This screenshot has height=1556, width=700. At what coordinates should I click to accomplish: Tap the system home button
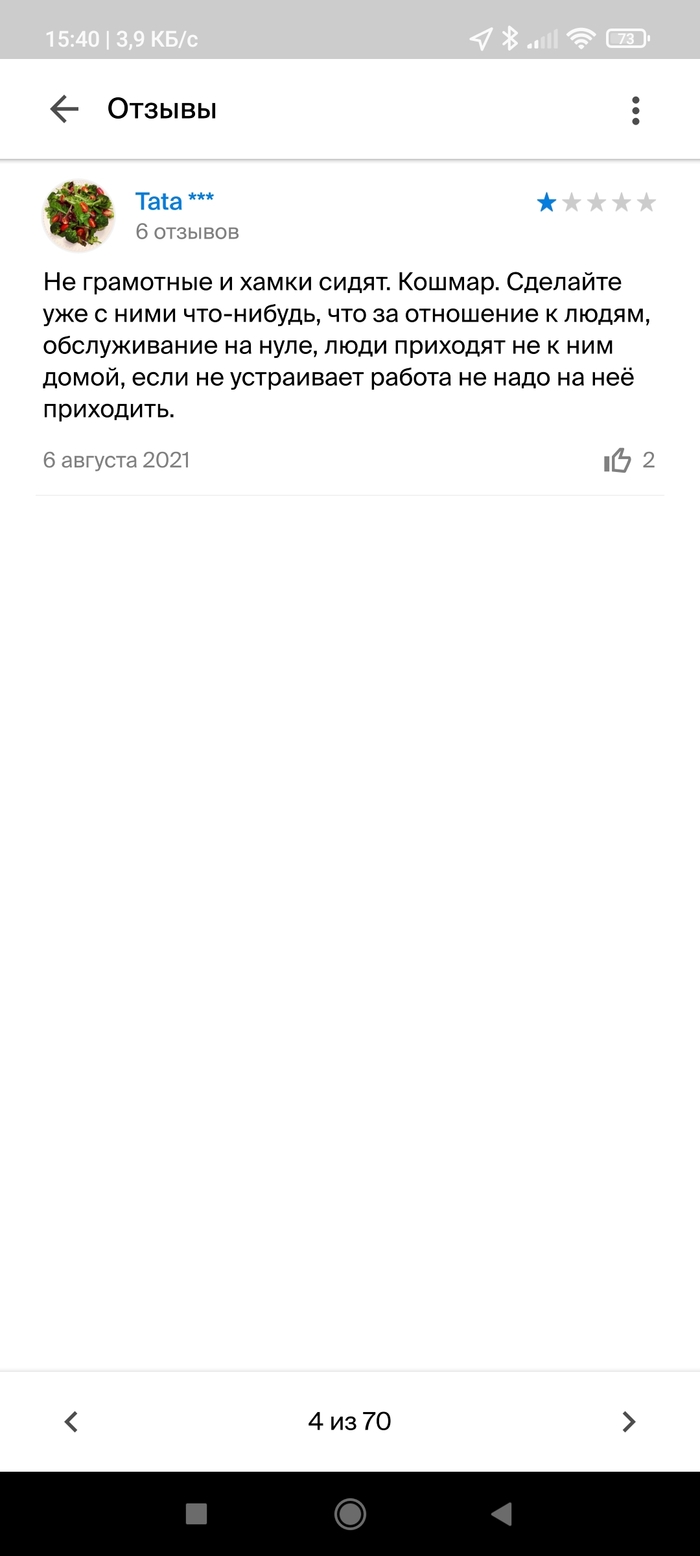[350, 1514]
